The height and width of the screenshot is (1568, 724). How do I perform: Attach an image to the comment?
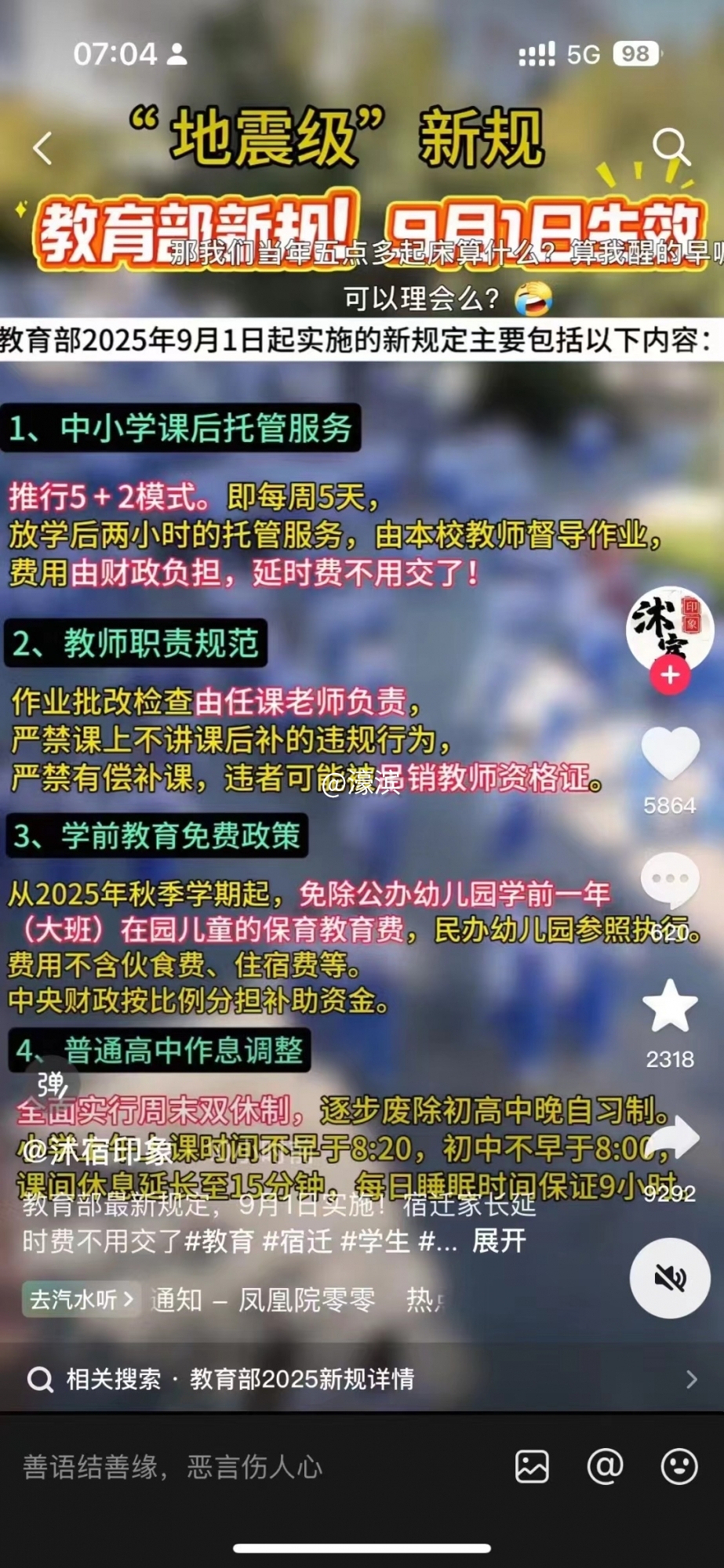coord(532,1466)
